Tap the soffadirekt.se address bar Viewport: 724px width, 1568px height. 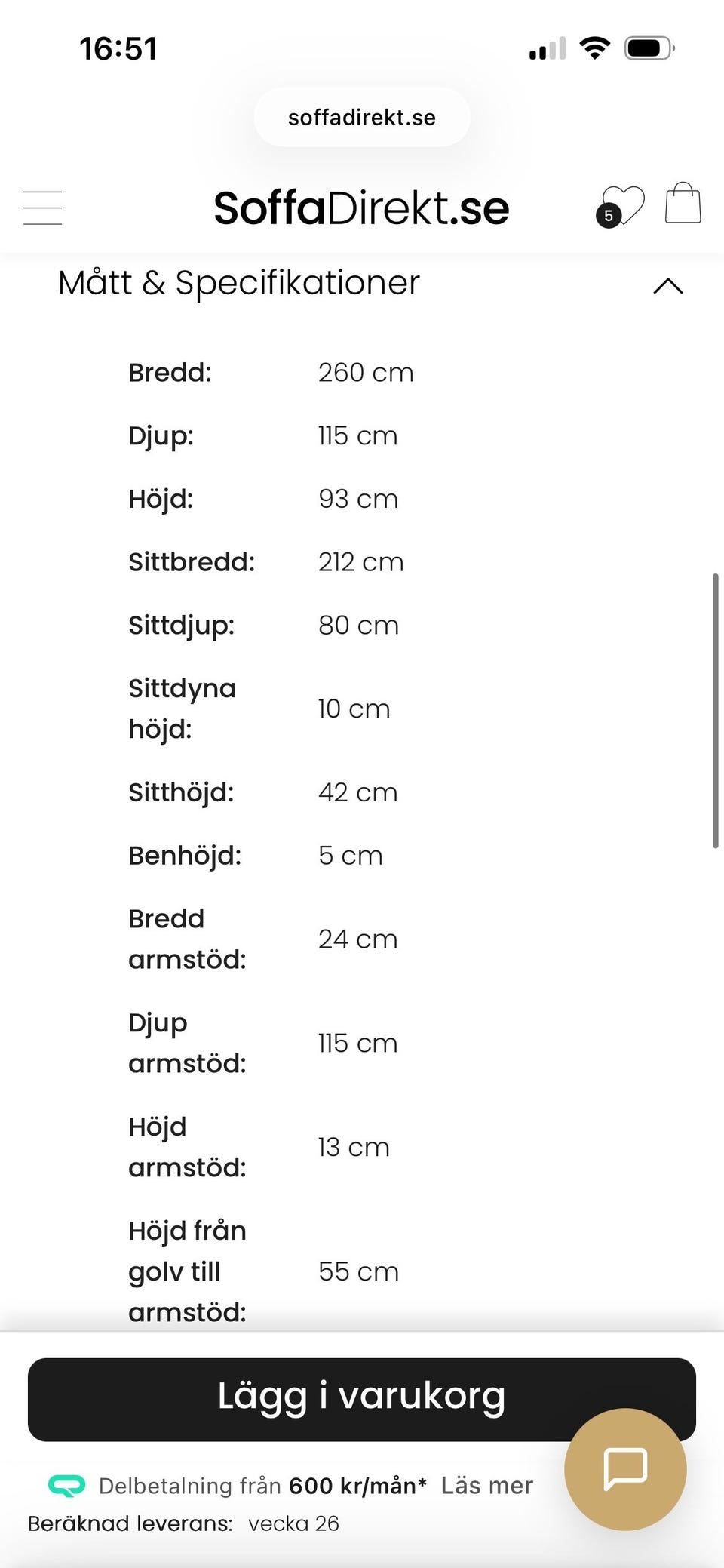362,117
